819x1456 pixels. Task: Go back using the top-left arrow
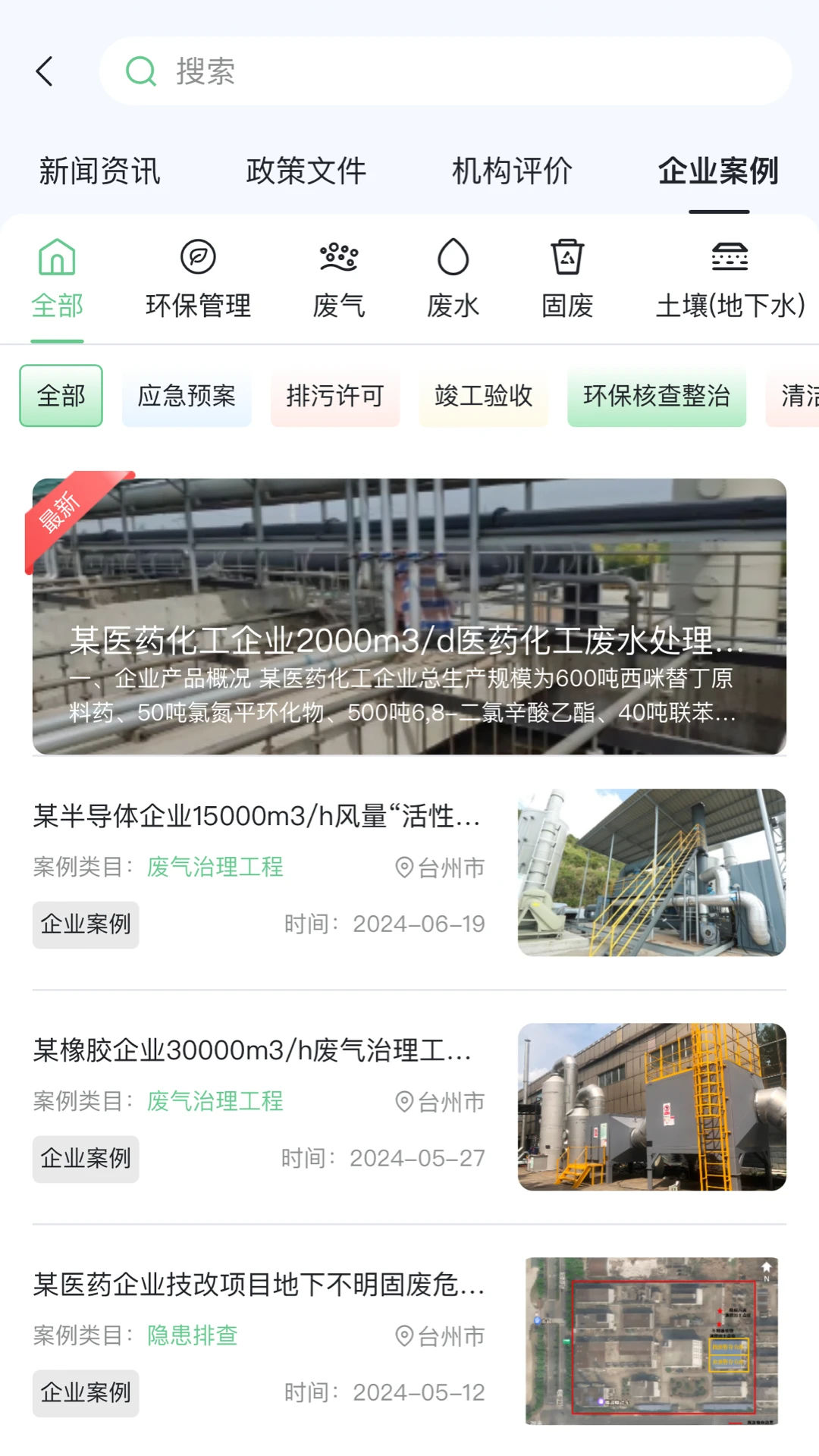tap(45, 71)
